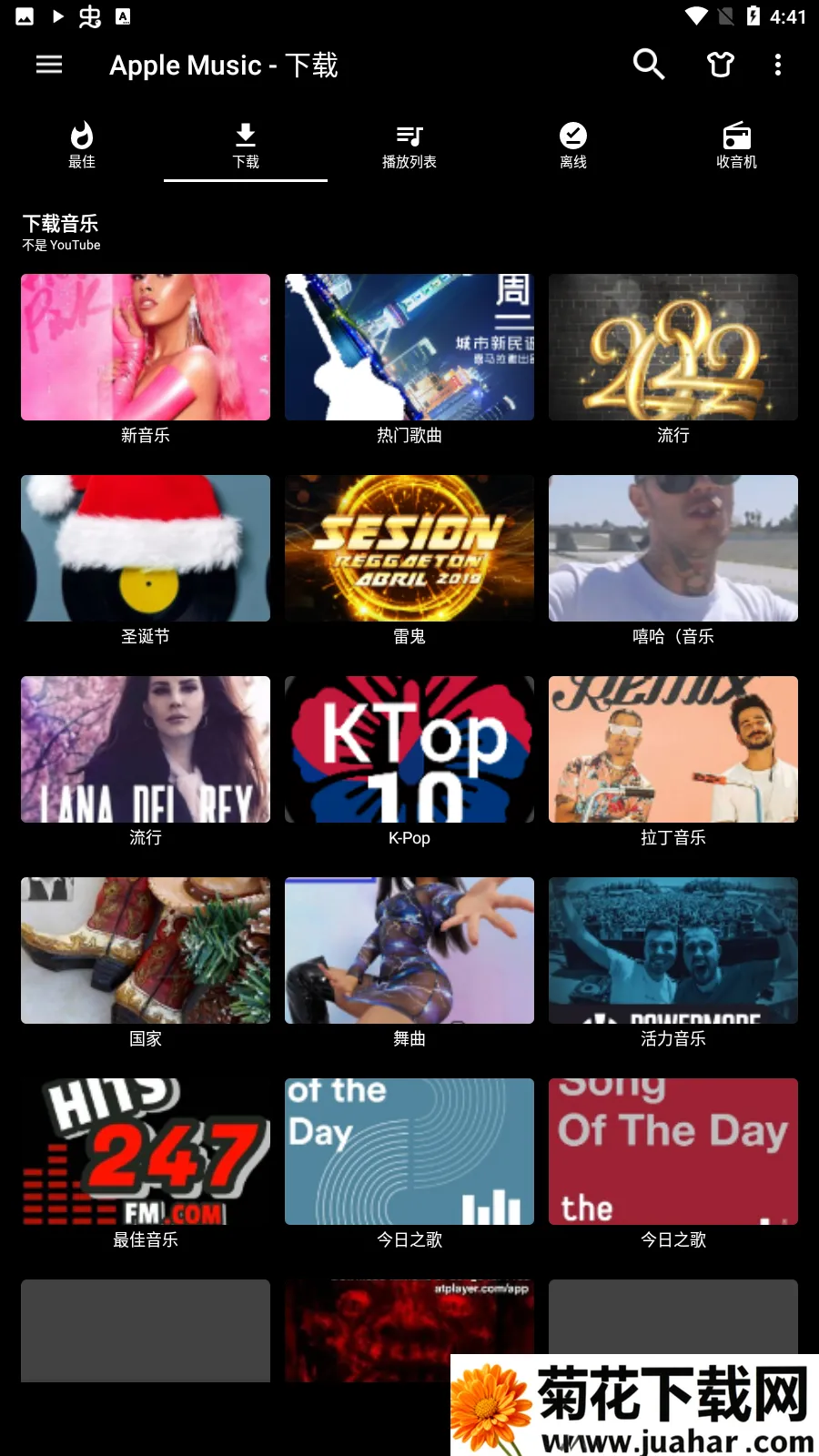Open the K-Pop Top 10 thumbnail
This screenshot has height=1456, width=819.
409,749
